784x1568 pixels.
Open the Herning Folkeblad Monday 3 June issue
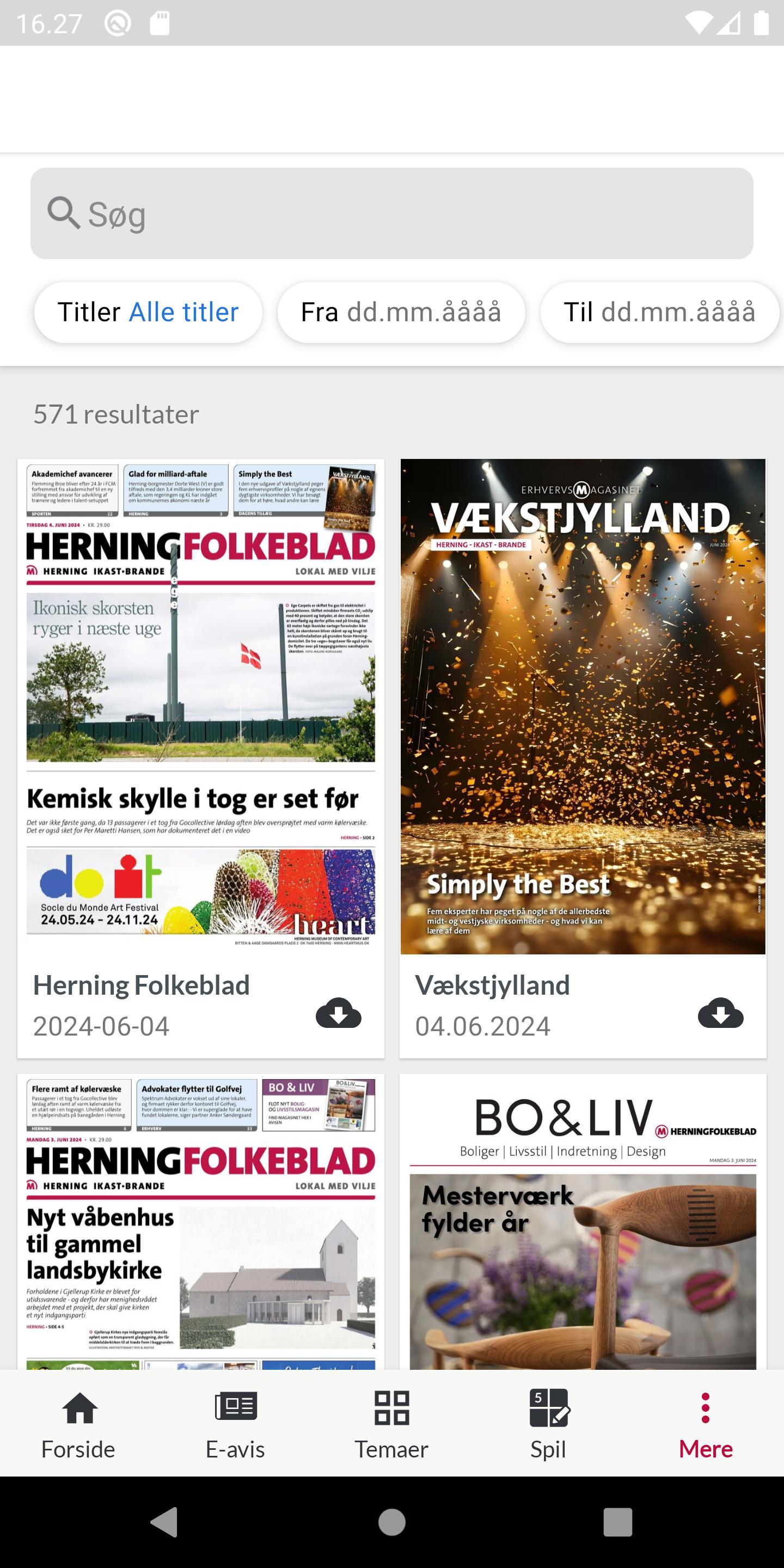[201, 1222]
